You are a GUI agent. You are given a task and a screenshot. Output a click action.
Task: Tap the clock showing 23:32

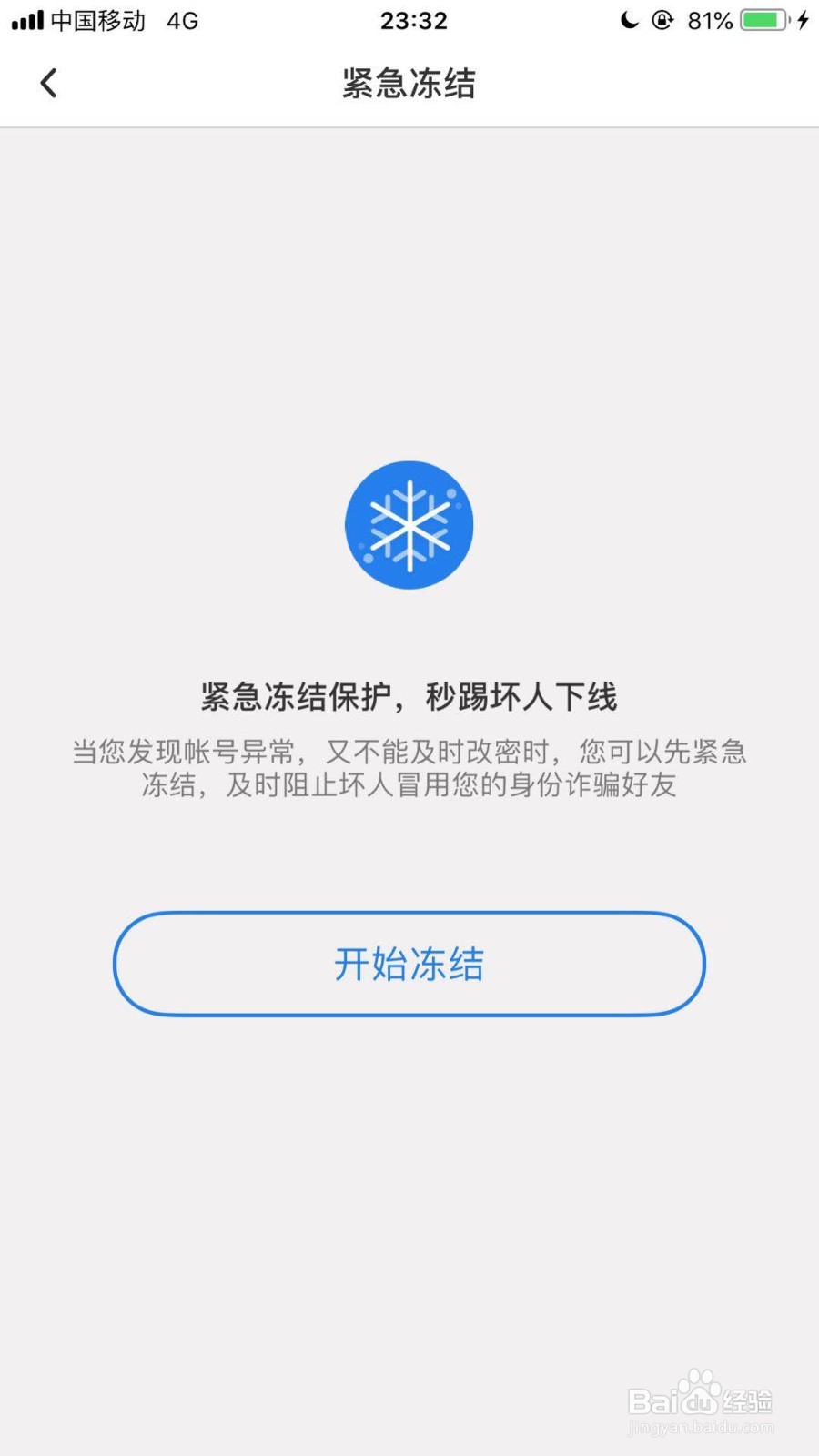pyautogui.click(x=414, y=20)
